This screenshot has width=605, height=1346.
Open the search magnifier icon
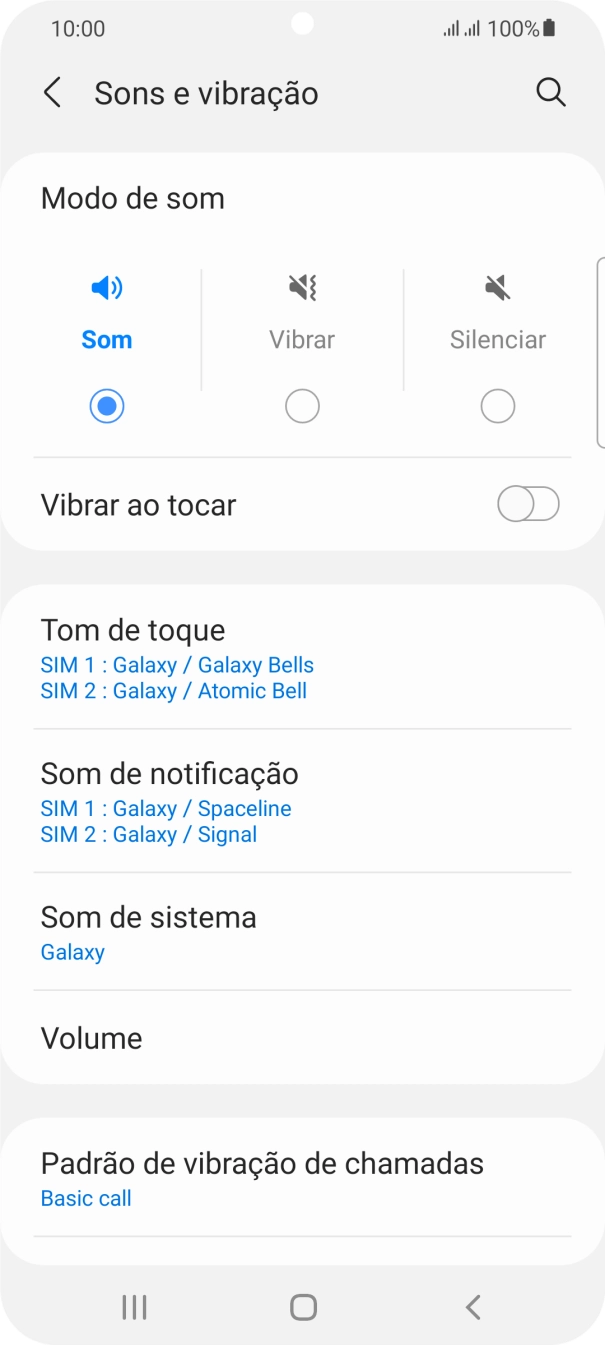click(x=551, y=93)
